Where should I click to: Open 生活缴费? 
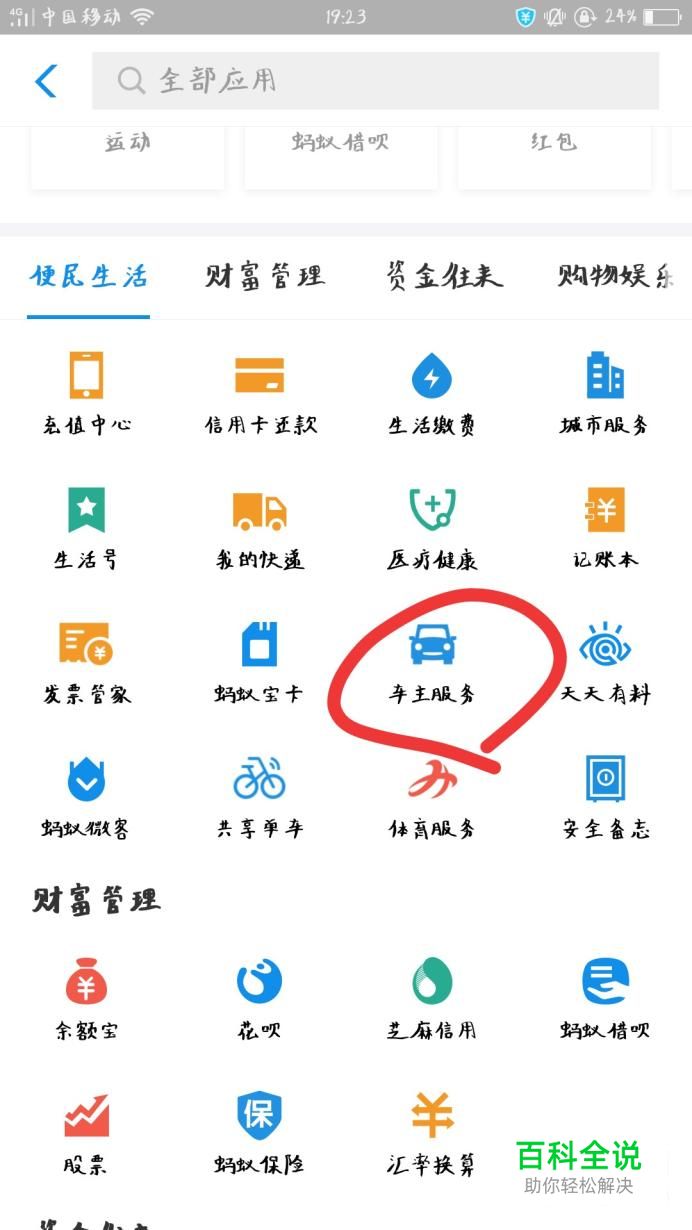(x=432, y=392)
